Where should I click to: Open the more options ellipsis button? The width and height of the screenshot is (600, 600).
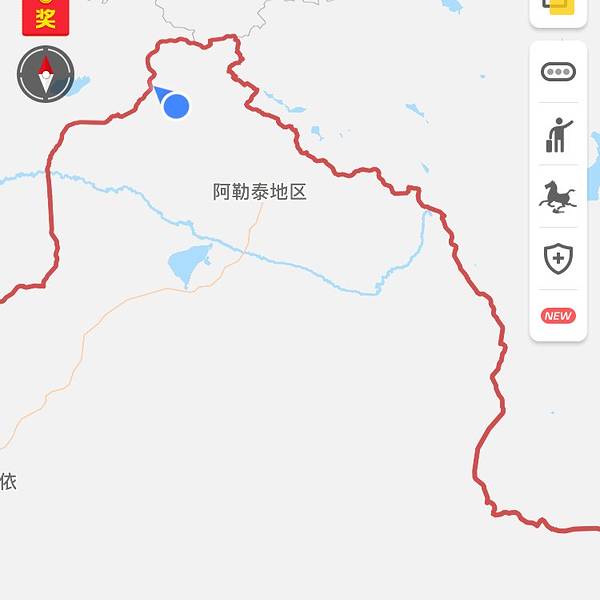[558, 72]
